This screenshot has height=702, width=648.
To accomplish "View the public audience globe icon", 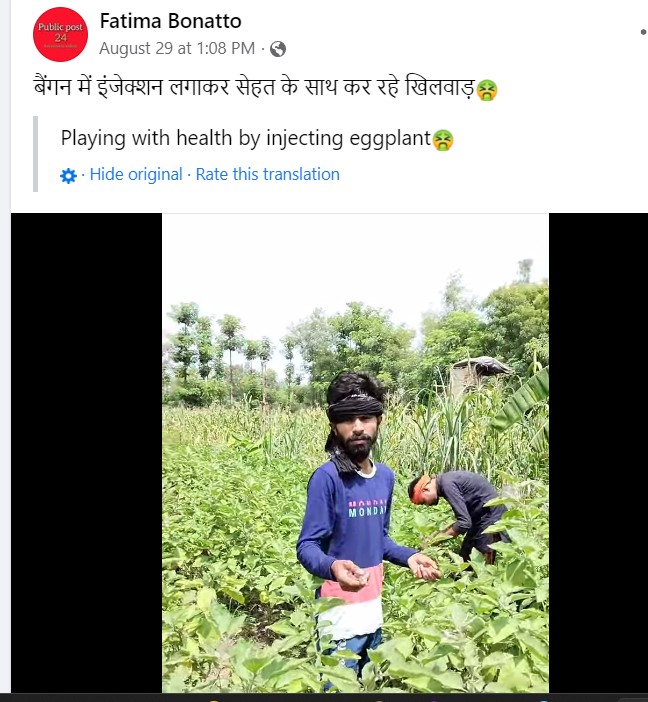I will pyautogui.click(x=278, y=49).
